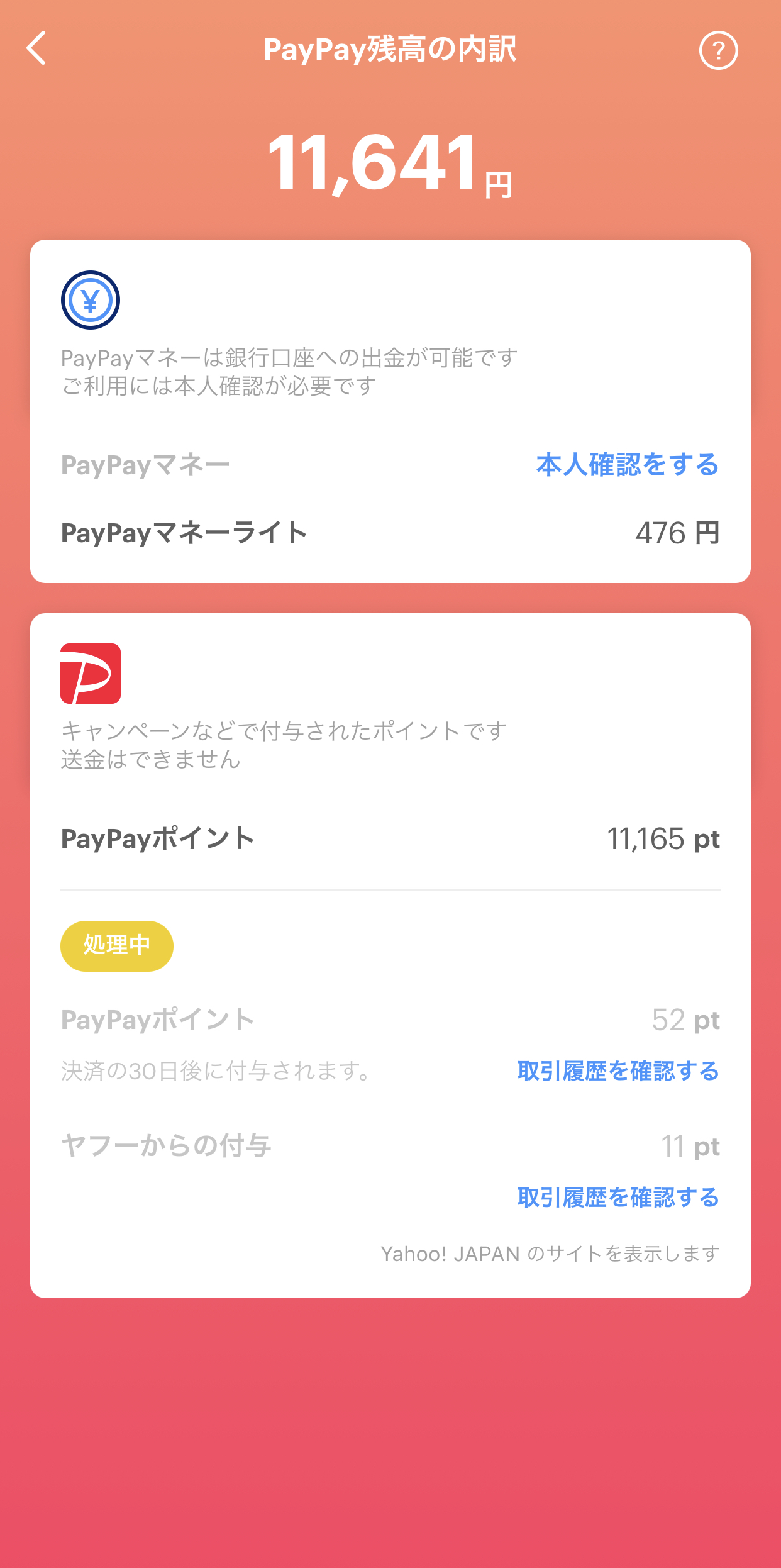Tap the 処理中 (processing) yellow badge
781x1568 pixels.
click(x=116, y=945)
